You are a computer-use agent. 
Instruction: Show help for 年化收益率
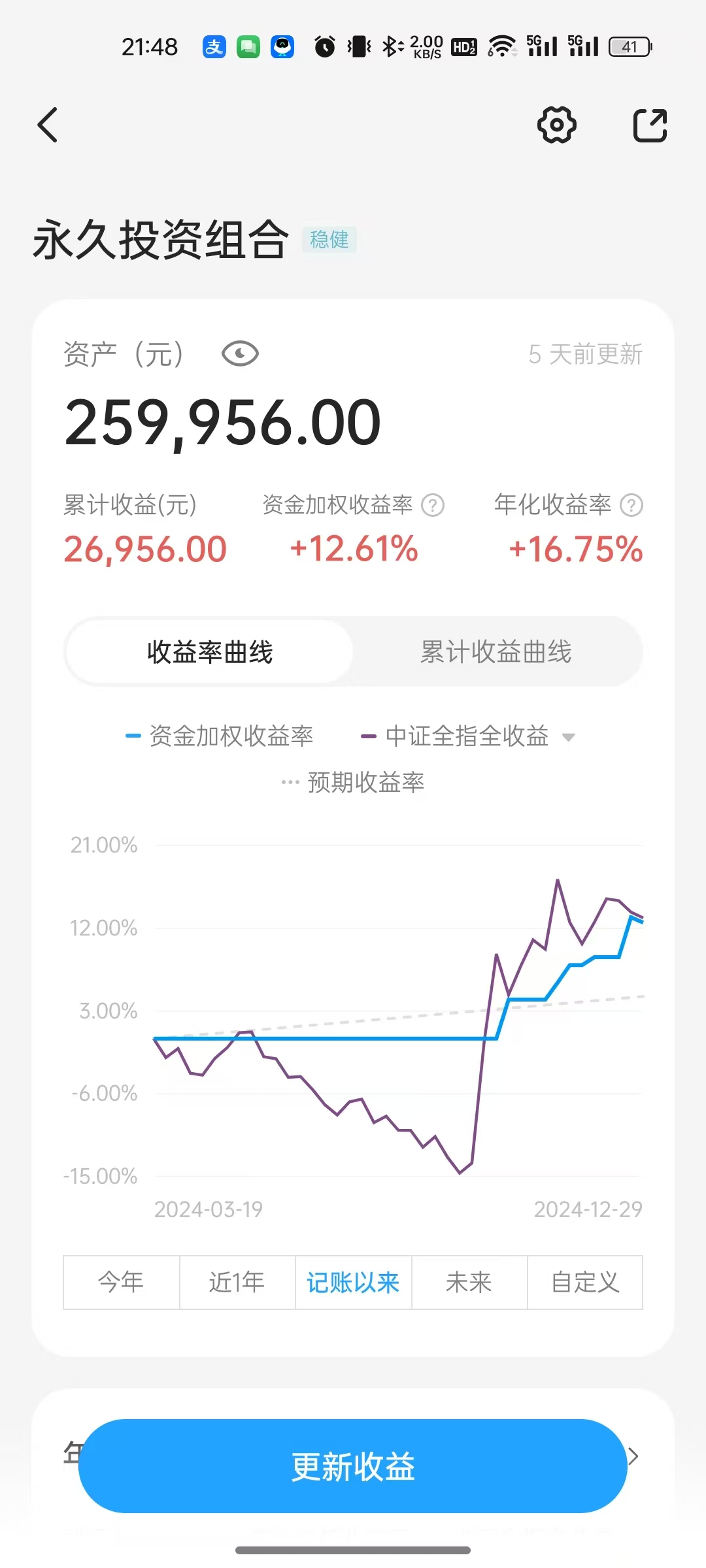coord(631,505)
